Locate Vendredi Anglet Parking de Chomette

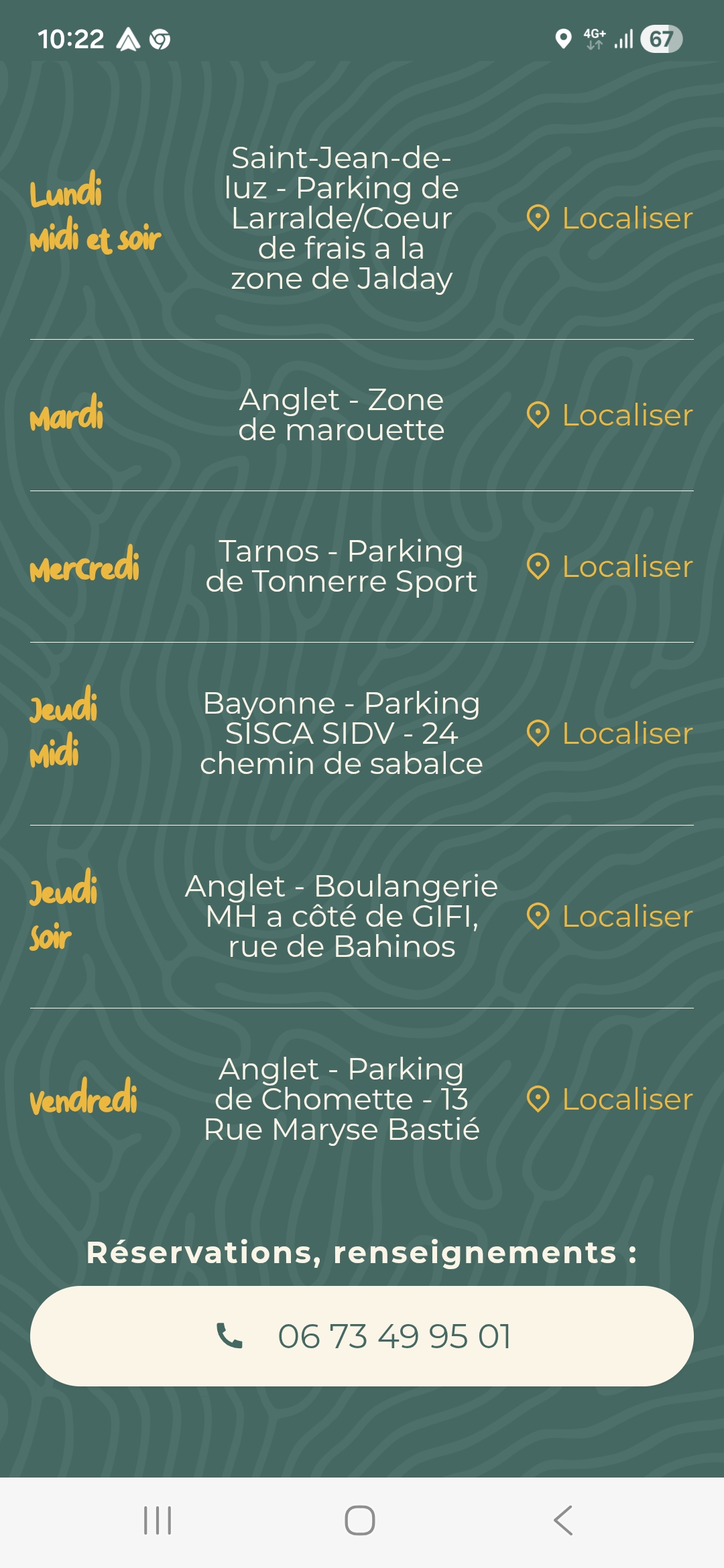point(610,1100)
